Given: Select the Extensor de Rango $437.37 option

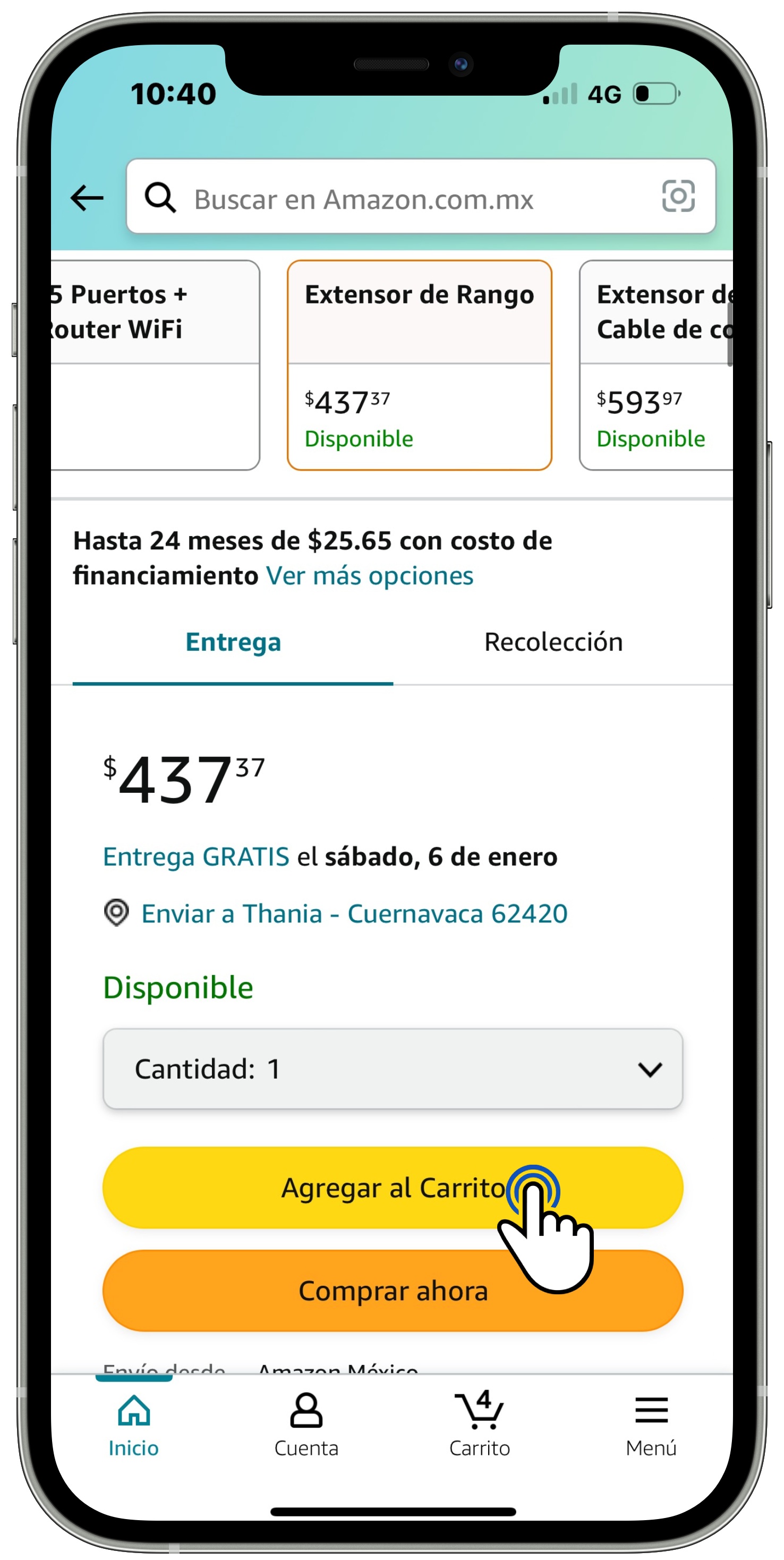Looking at the screenshot, I should pos(420,365).
